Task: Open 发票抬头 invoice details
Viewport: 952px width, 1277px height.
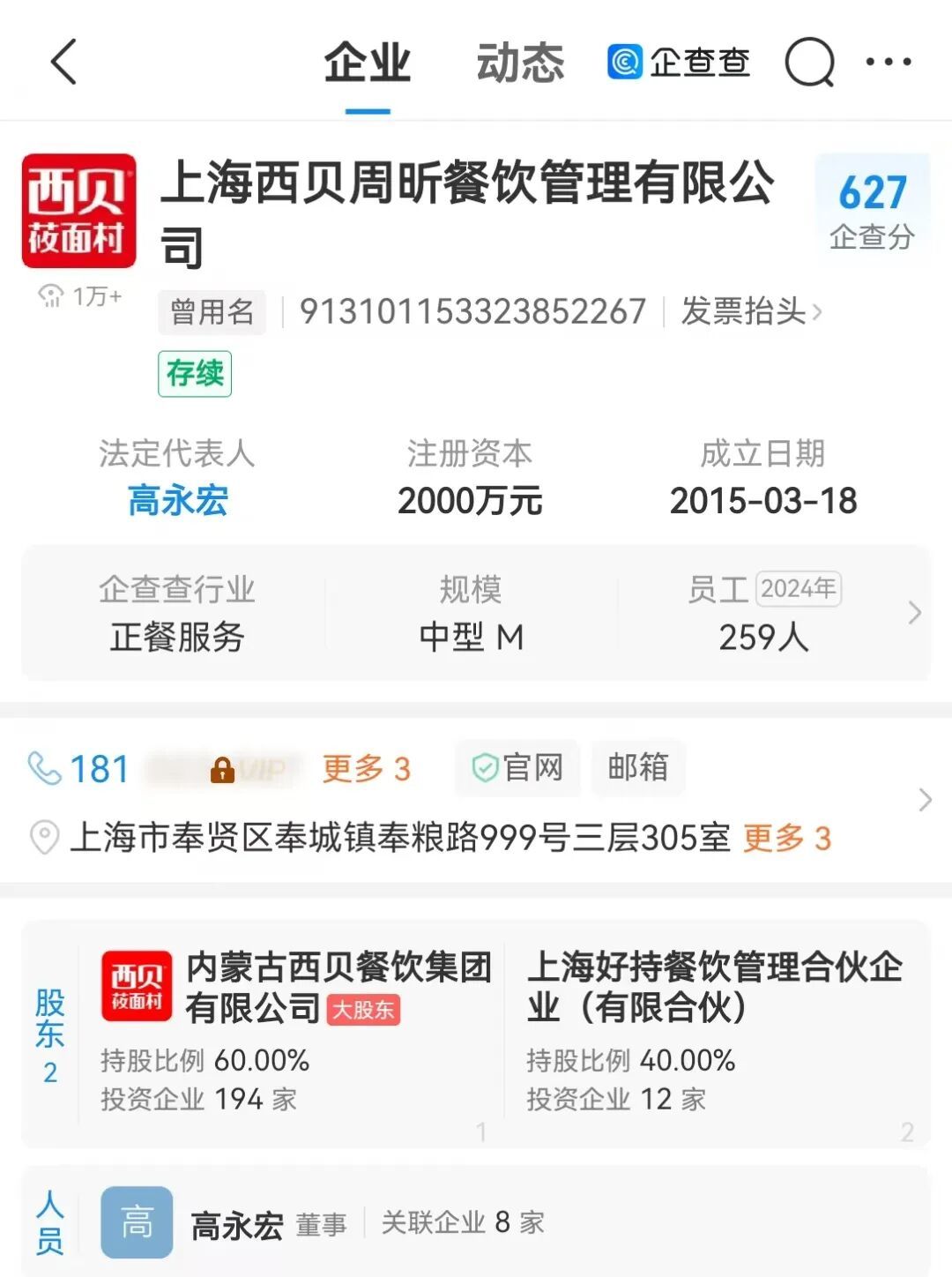Action: click(x=750, y=312)
